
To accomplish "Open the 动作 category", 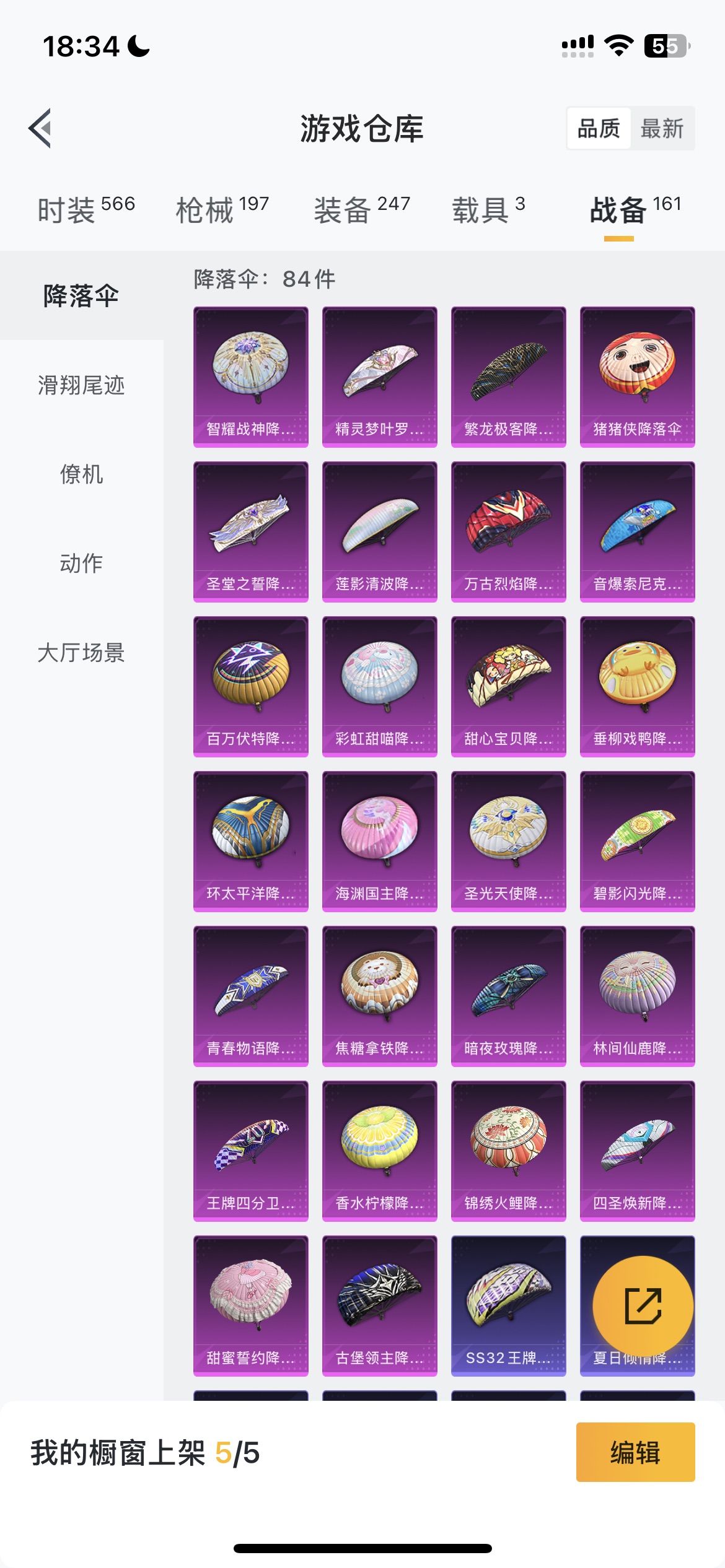I will (81, 564).
